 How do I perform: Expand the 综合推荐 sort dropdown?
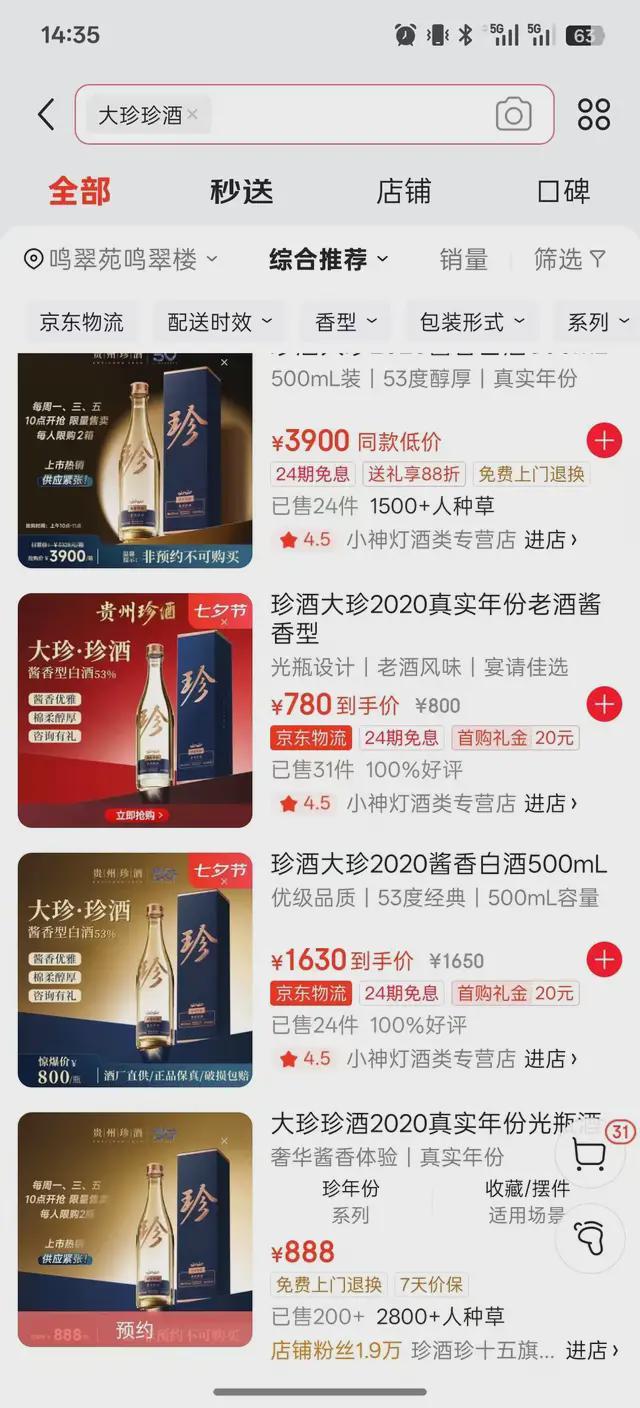coord(328,260)
